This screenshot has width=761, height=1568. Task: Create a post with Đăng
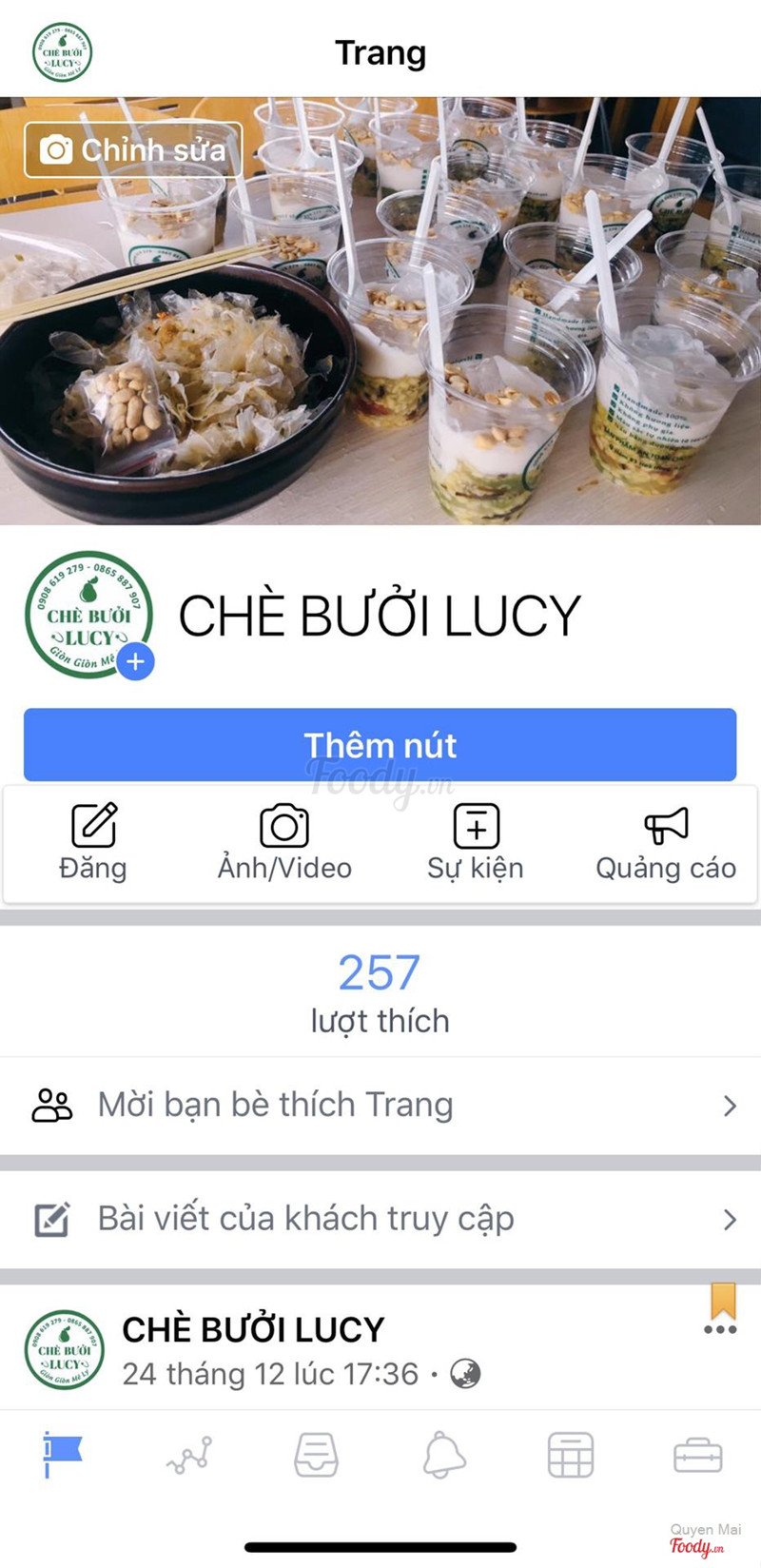point(93,842)
